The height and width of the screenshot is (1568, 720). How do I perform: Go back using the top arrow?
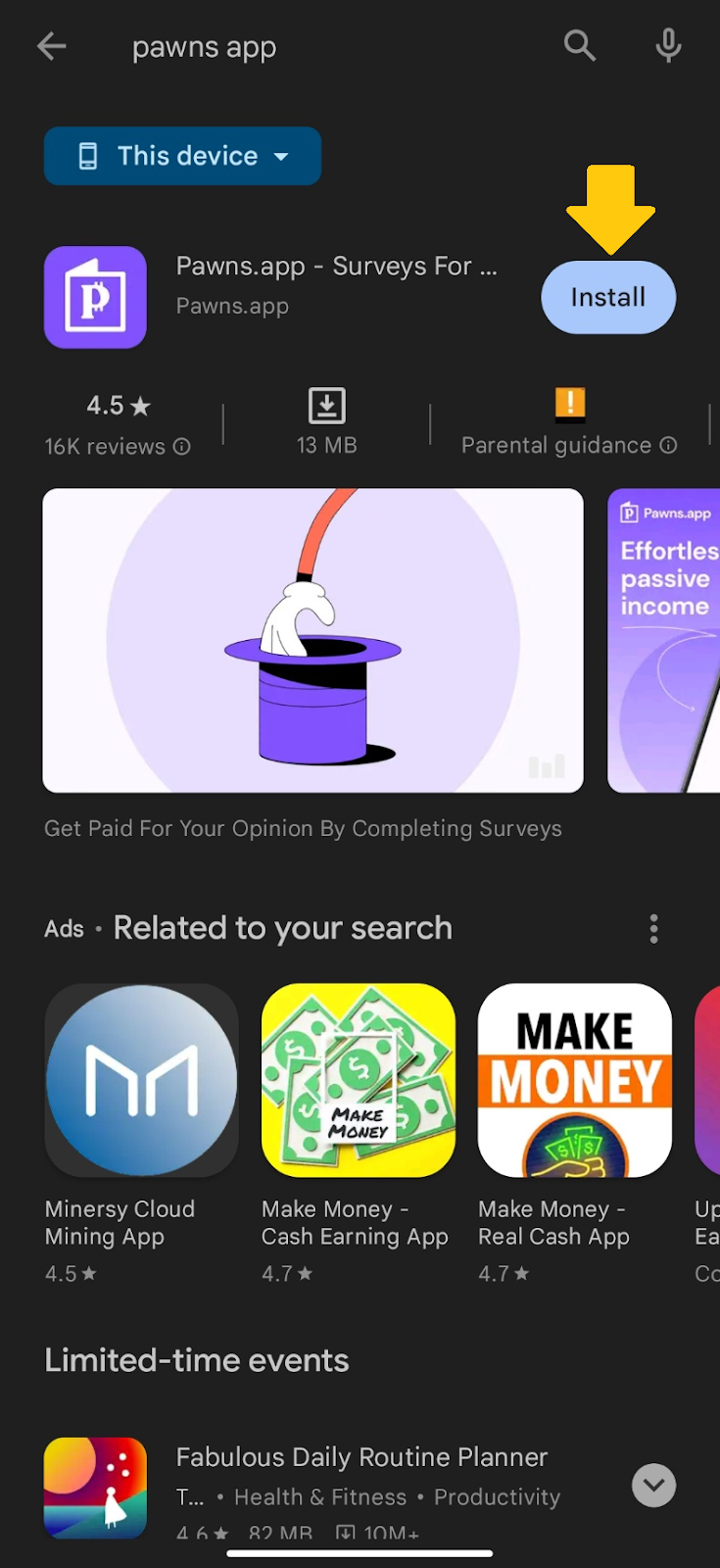(x=51, y=46)
